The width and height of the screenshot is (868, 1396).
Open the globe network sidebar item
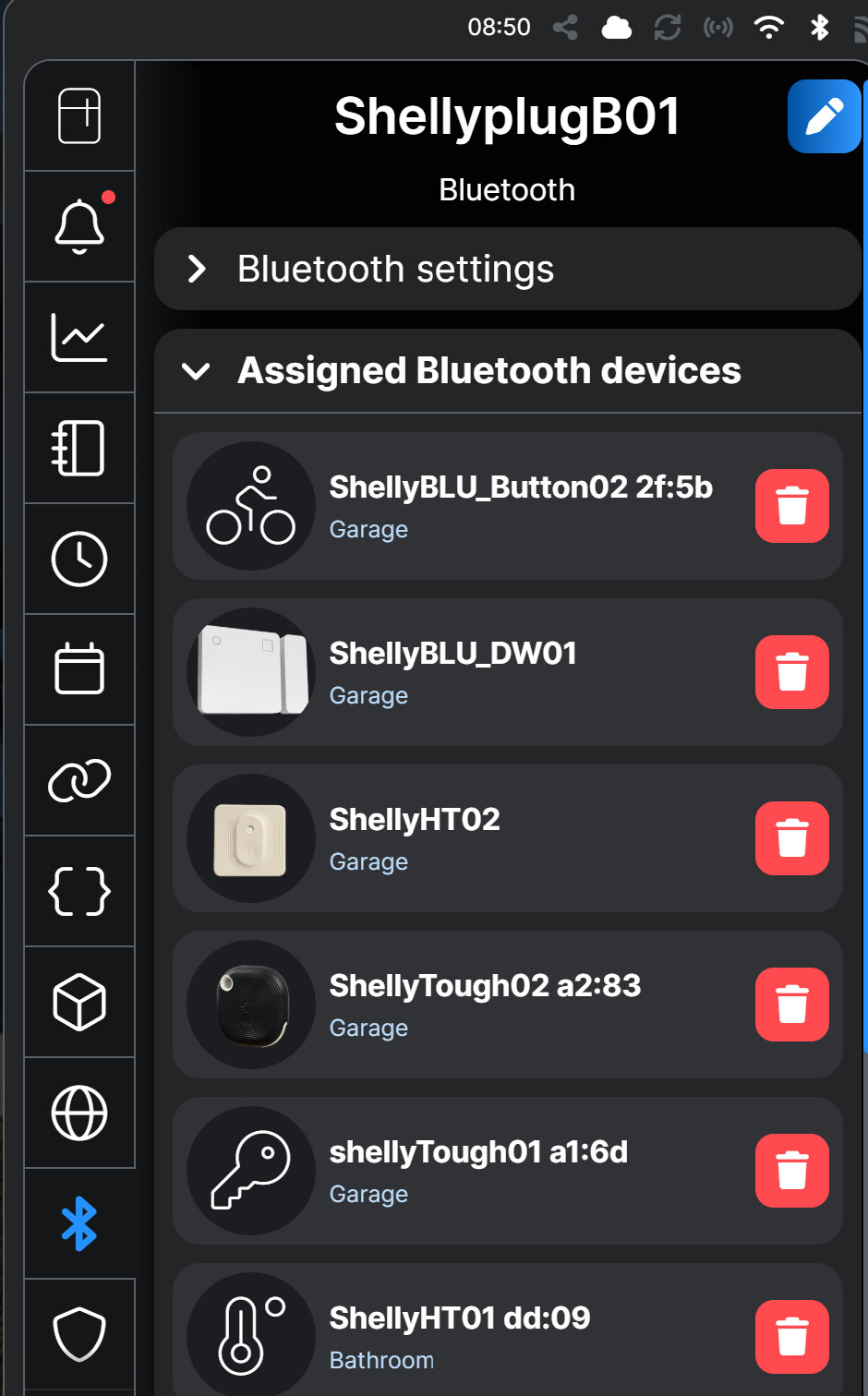[79, 1113]
